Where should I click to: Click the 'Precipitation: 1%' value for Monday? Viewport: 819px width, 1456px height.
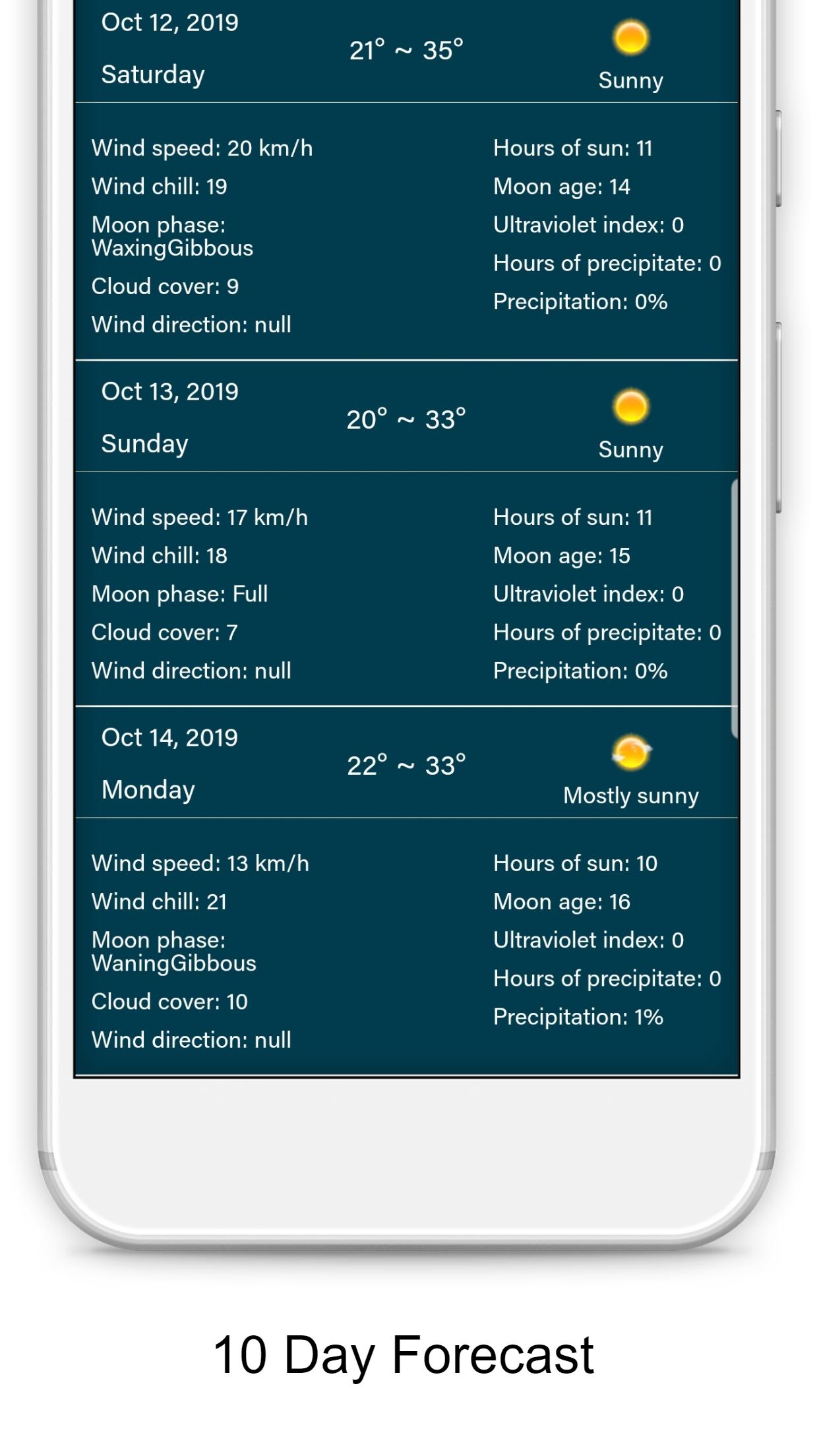[x=578, y=1017]
